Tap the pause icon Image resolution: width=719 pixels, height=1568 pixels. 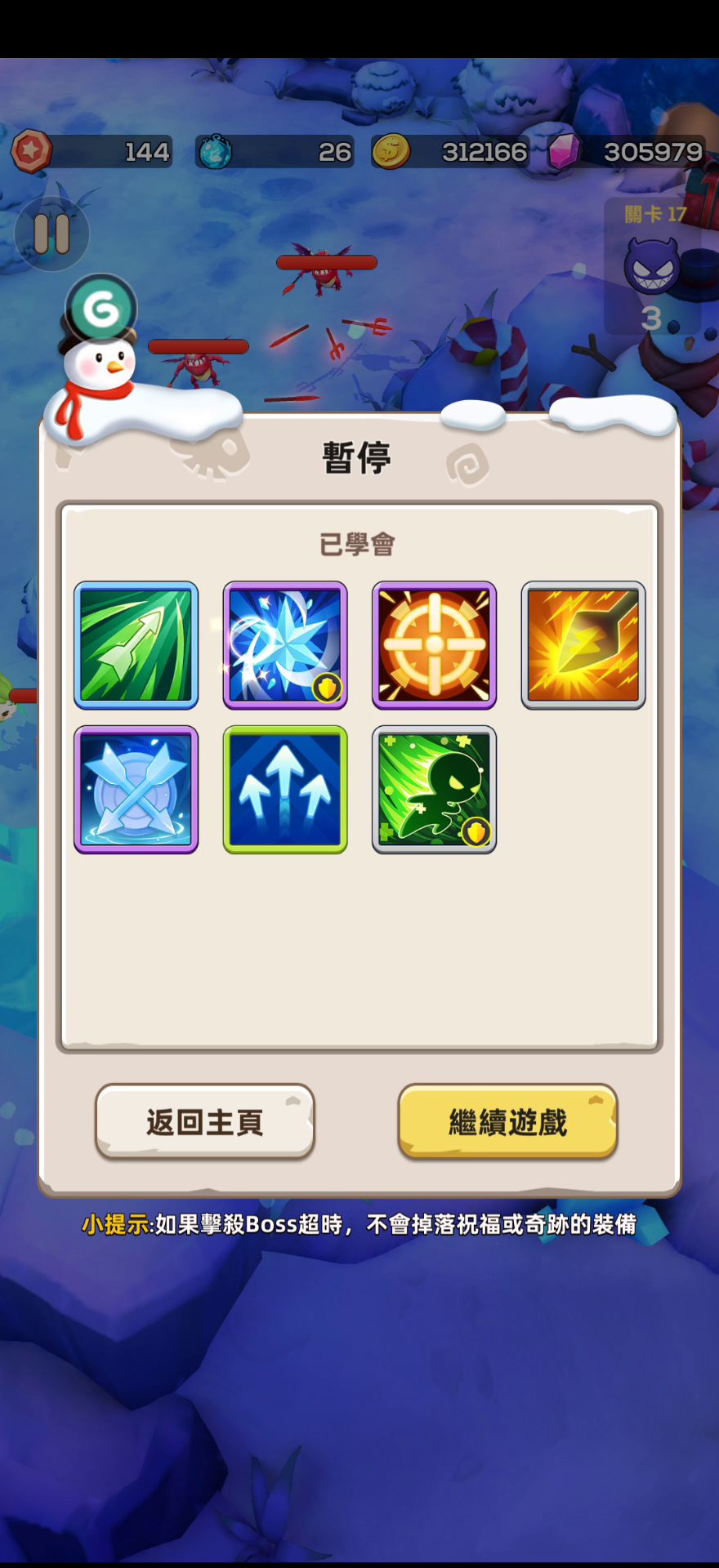[51, 234]
